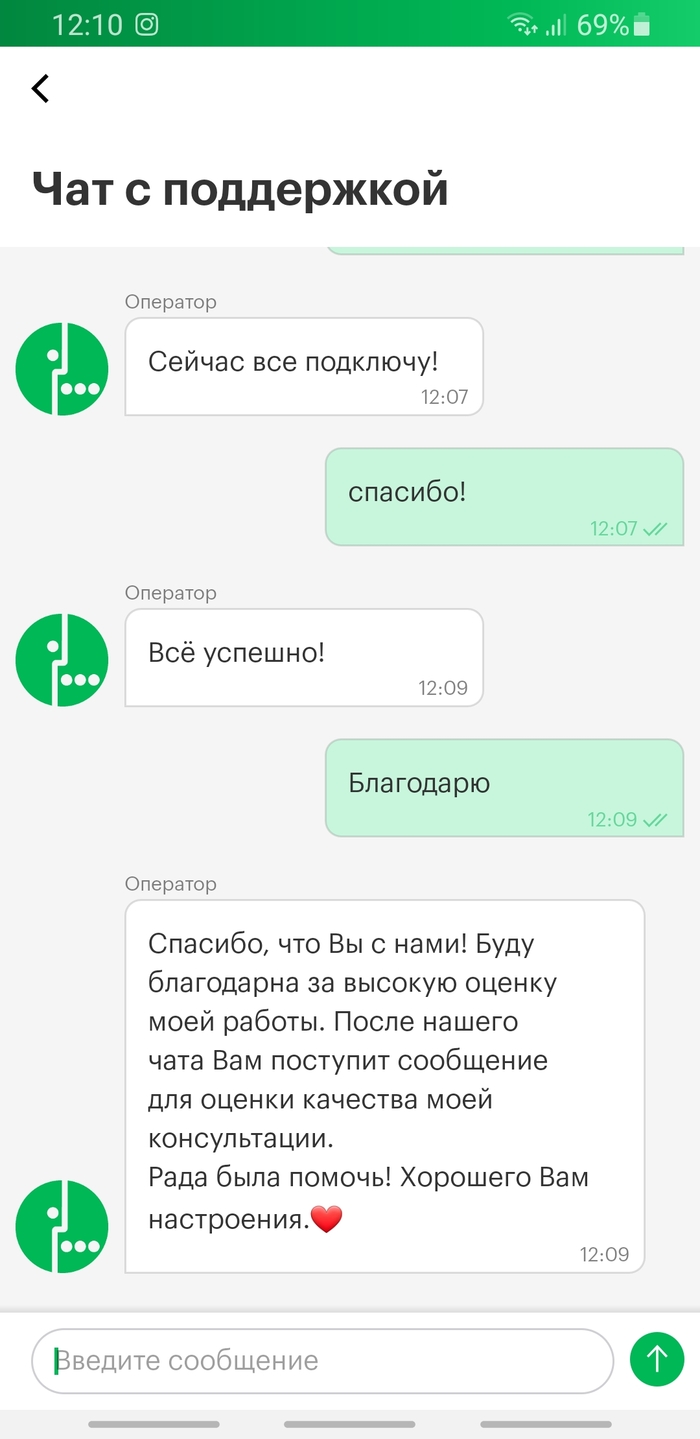
Task: Focus the 'Введите сообщение' message field
Action: [x=320, y=1360]
